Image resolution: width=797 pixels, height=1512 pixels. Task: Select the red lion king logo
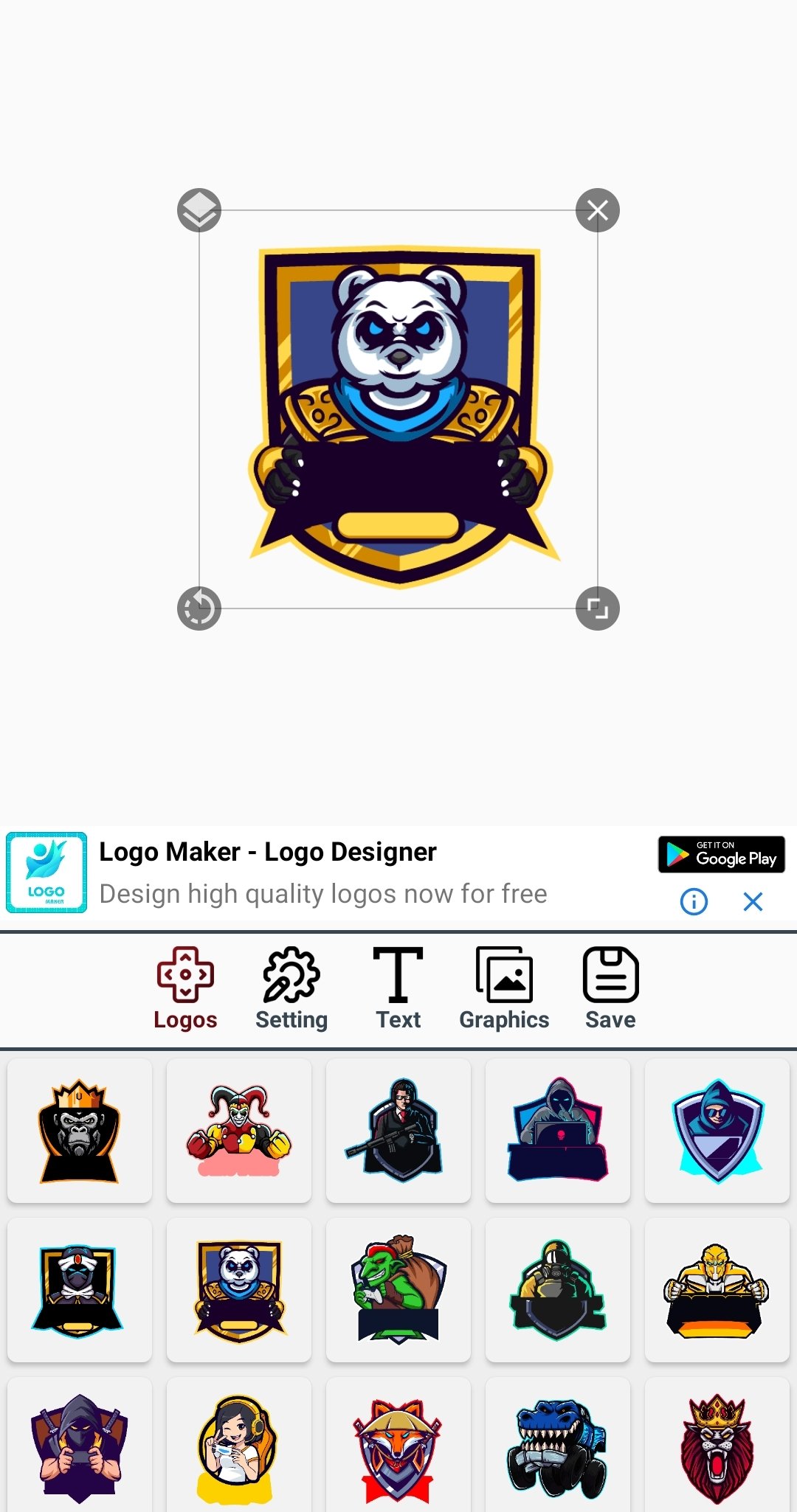point(717,1449)
